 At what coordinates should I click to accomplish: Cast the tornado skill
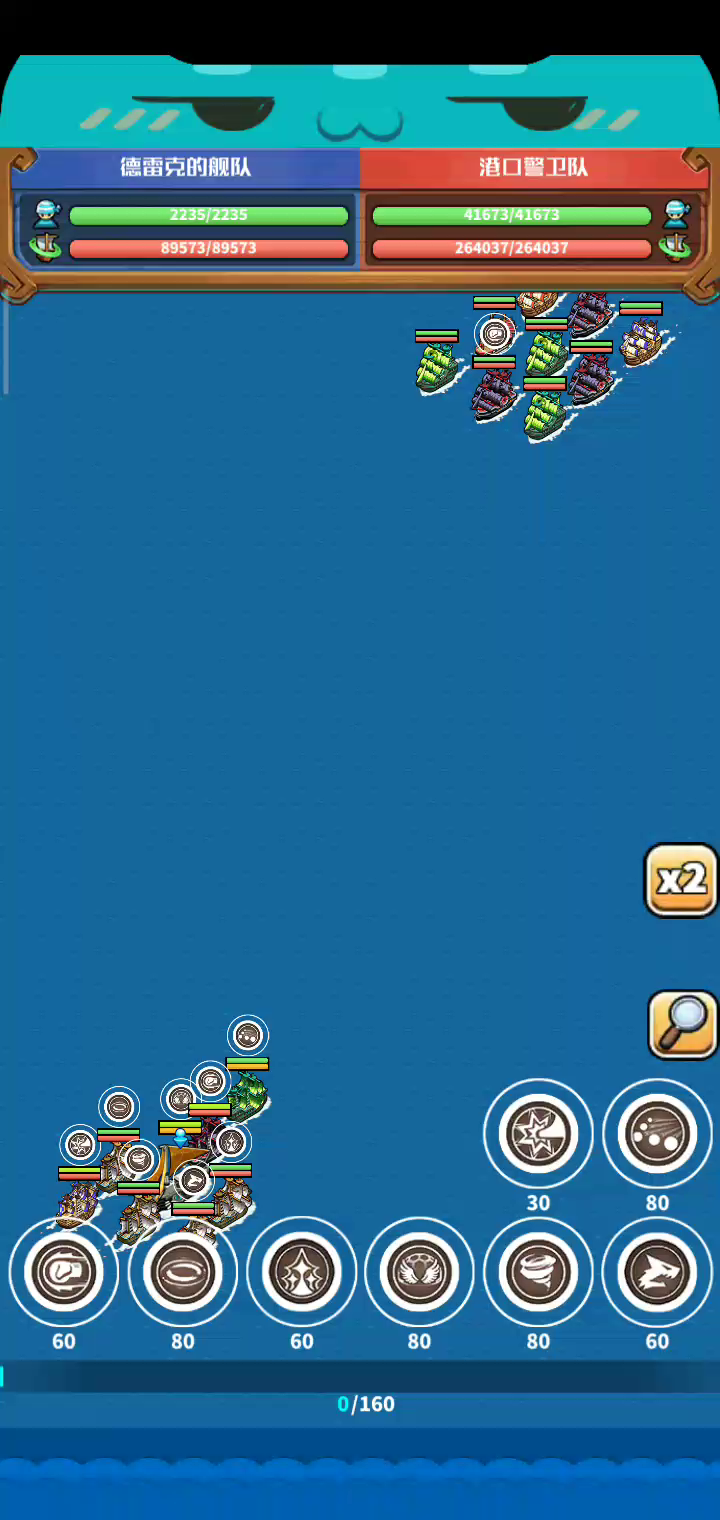pos(538,1272)
